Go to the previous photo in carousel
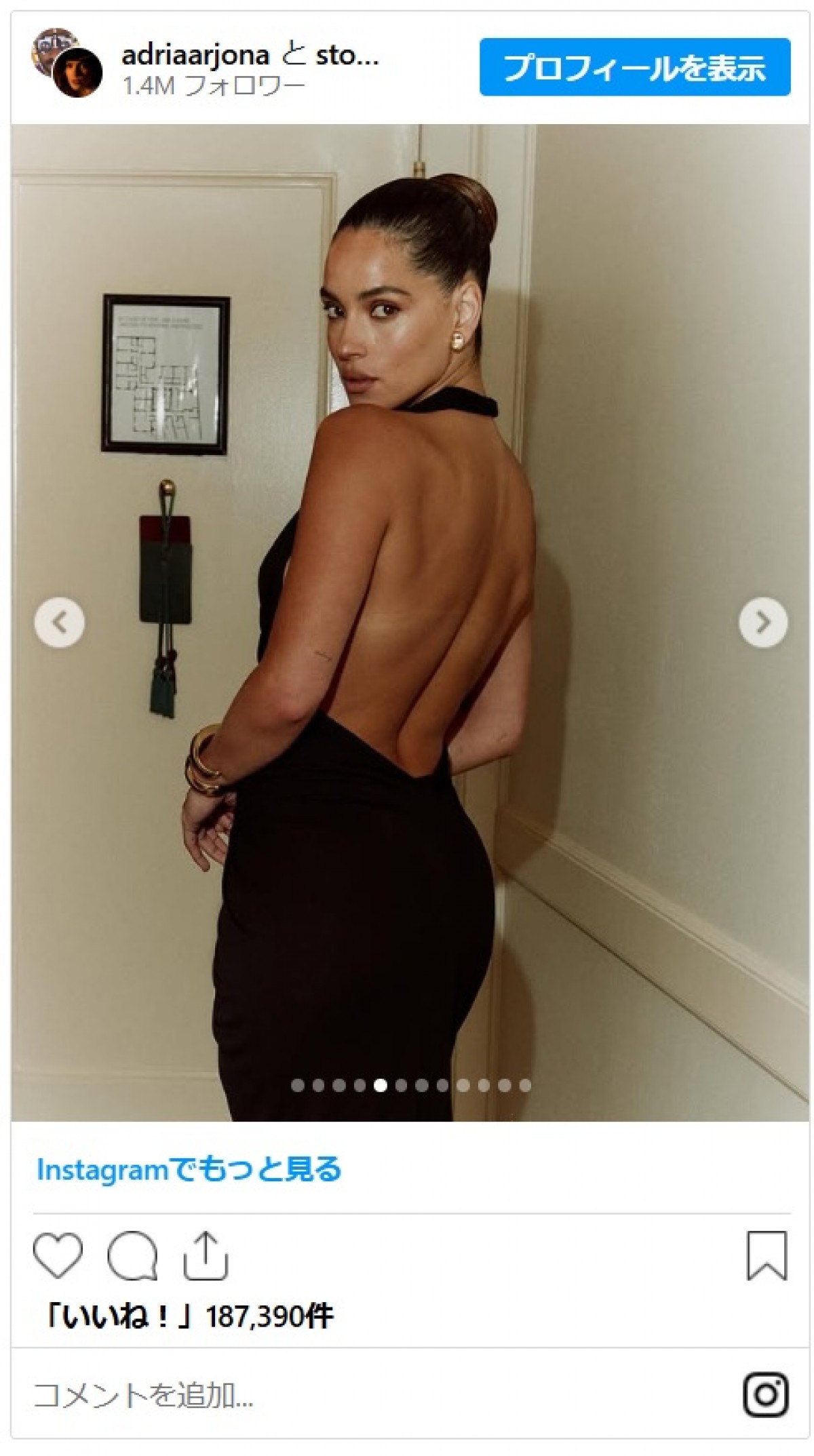The image size is (814, 1456). pyautogui.click(x=60, y=622)
